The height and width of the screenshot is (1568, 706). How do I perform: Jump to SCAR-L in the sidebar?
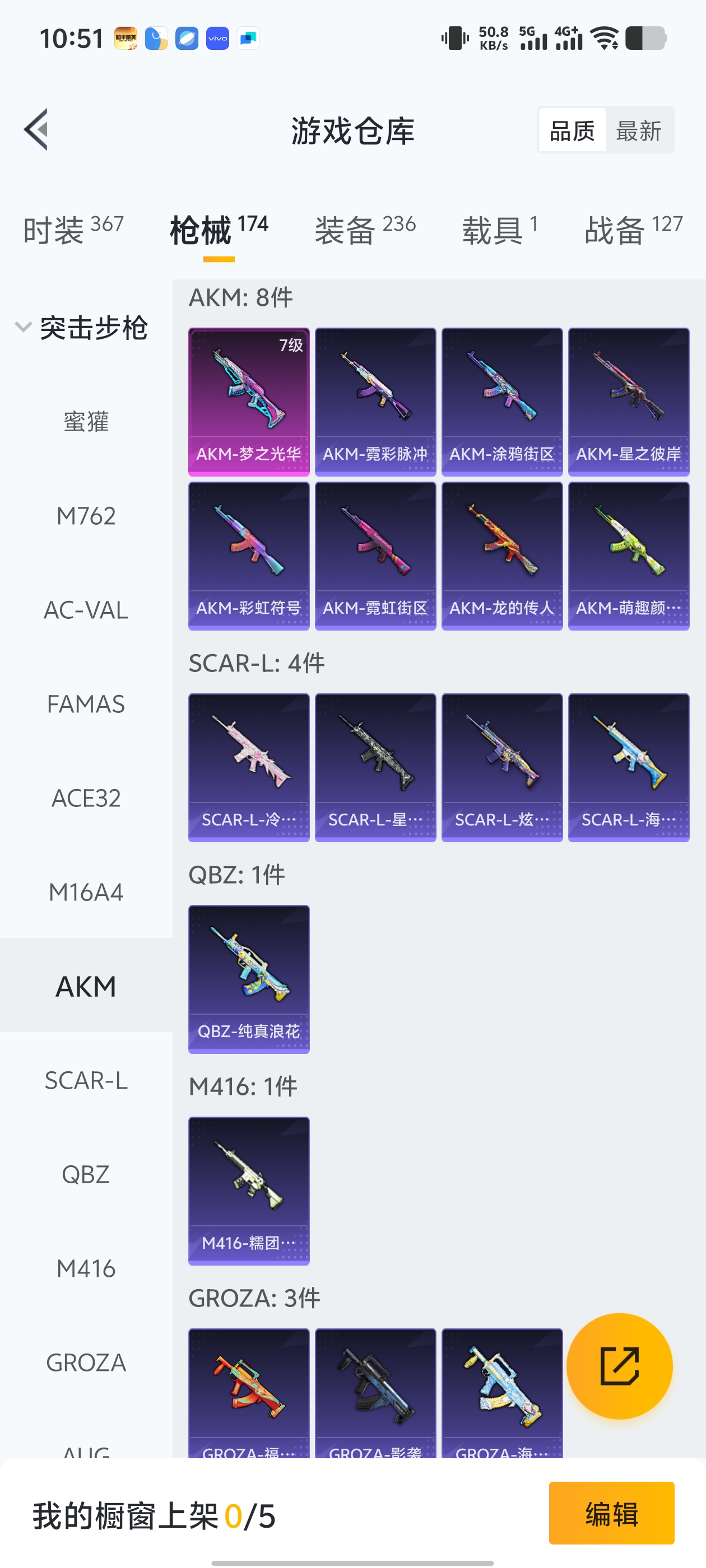coord(86,1080)
